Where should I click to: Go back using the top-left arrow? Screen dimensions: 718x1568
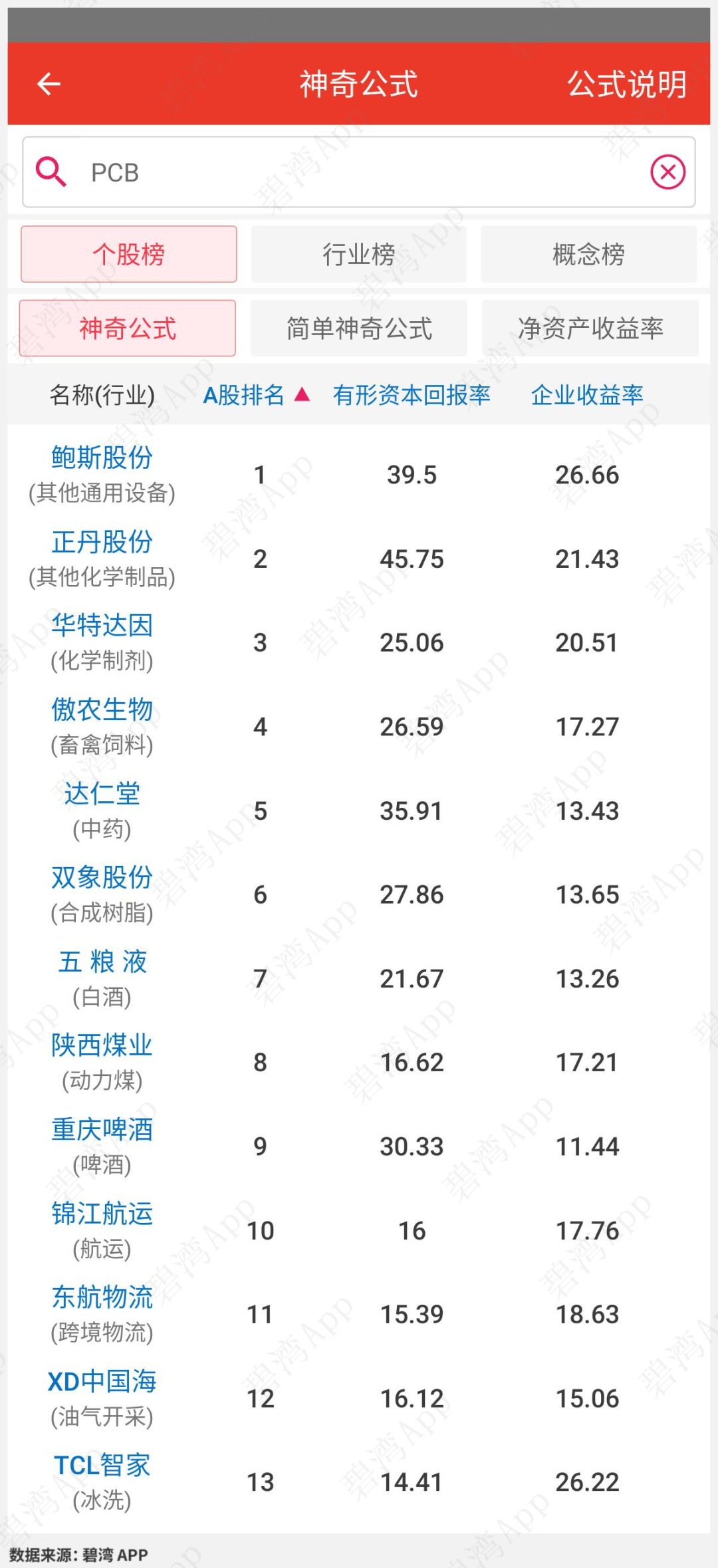[x=49, y=84]
